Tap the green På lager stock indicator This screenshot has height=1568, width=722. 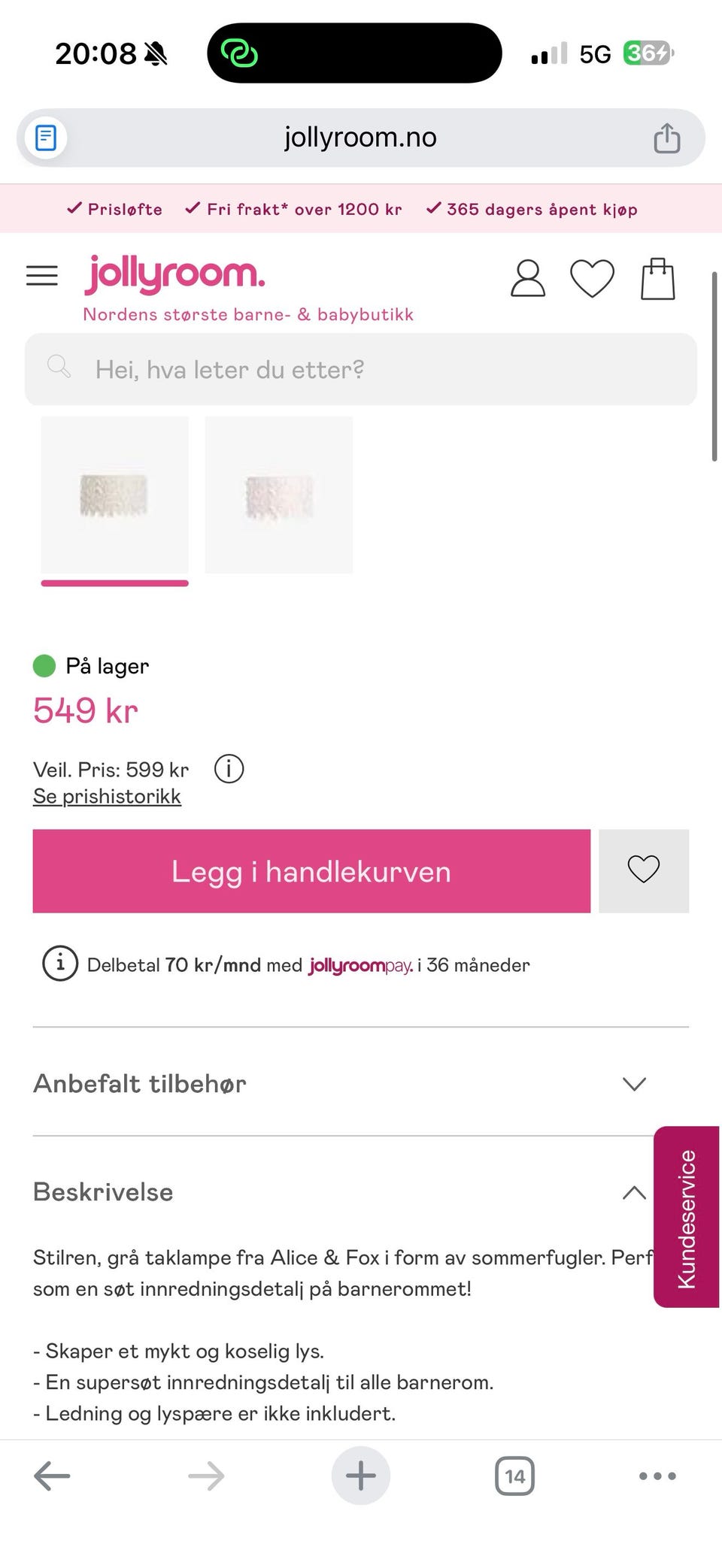(x=44, y=664)
